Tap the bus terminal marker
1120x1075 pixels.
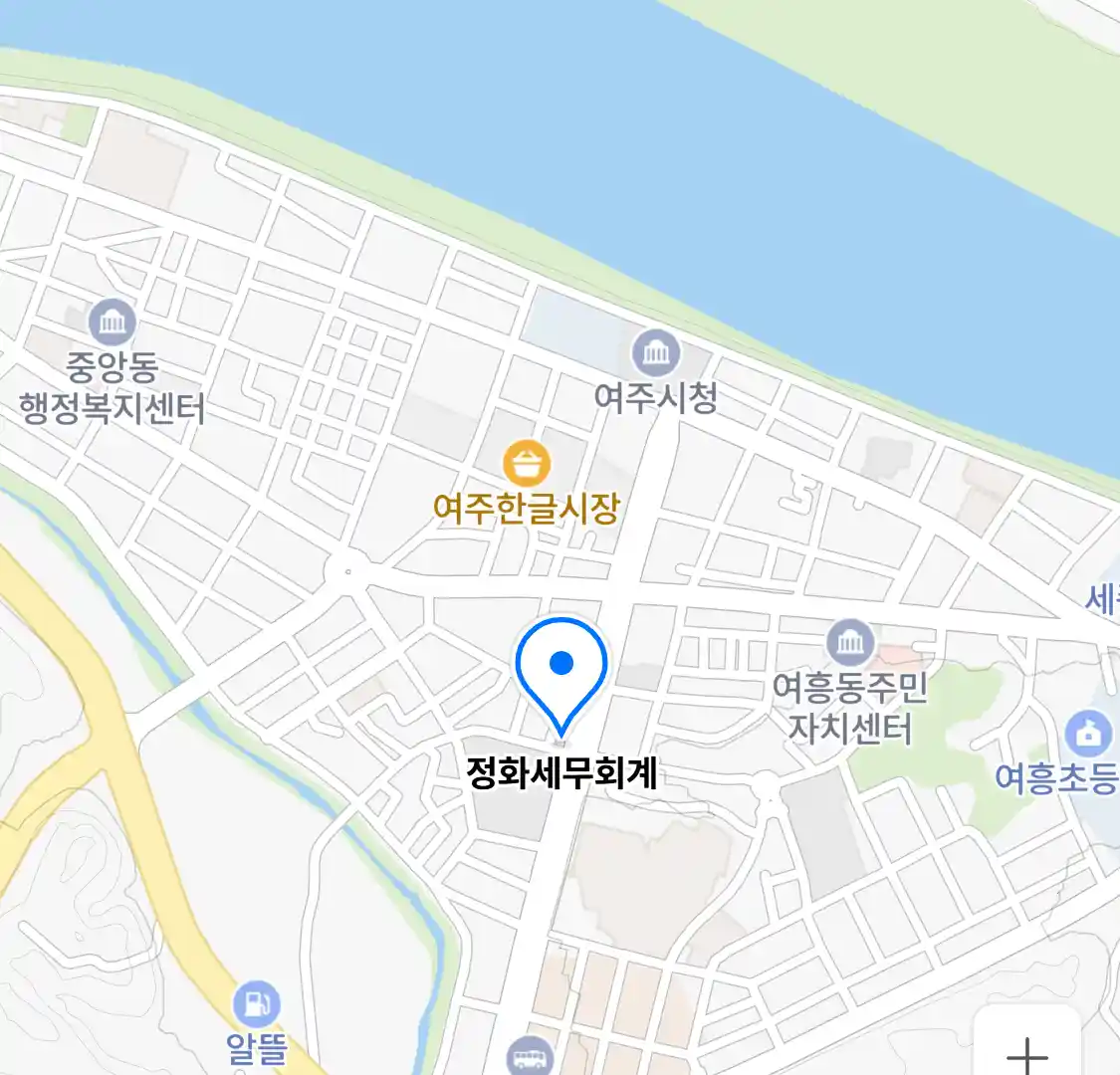point(528,1057)
